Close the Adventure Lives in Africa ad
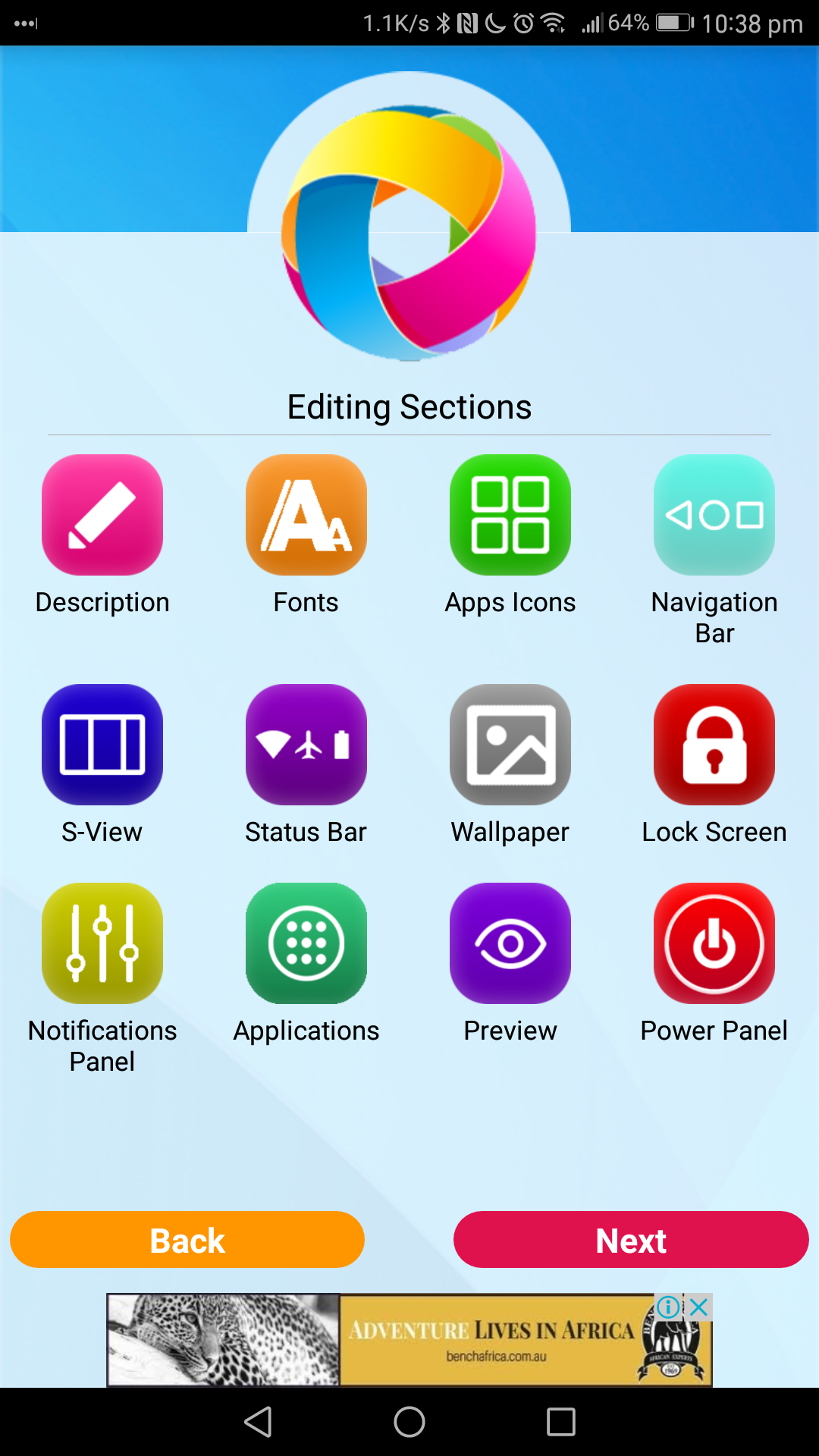Image resolution: width=819 pixels, height=1456 pixels. 699,1307
